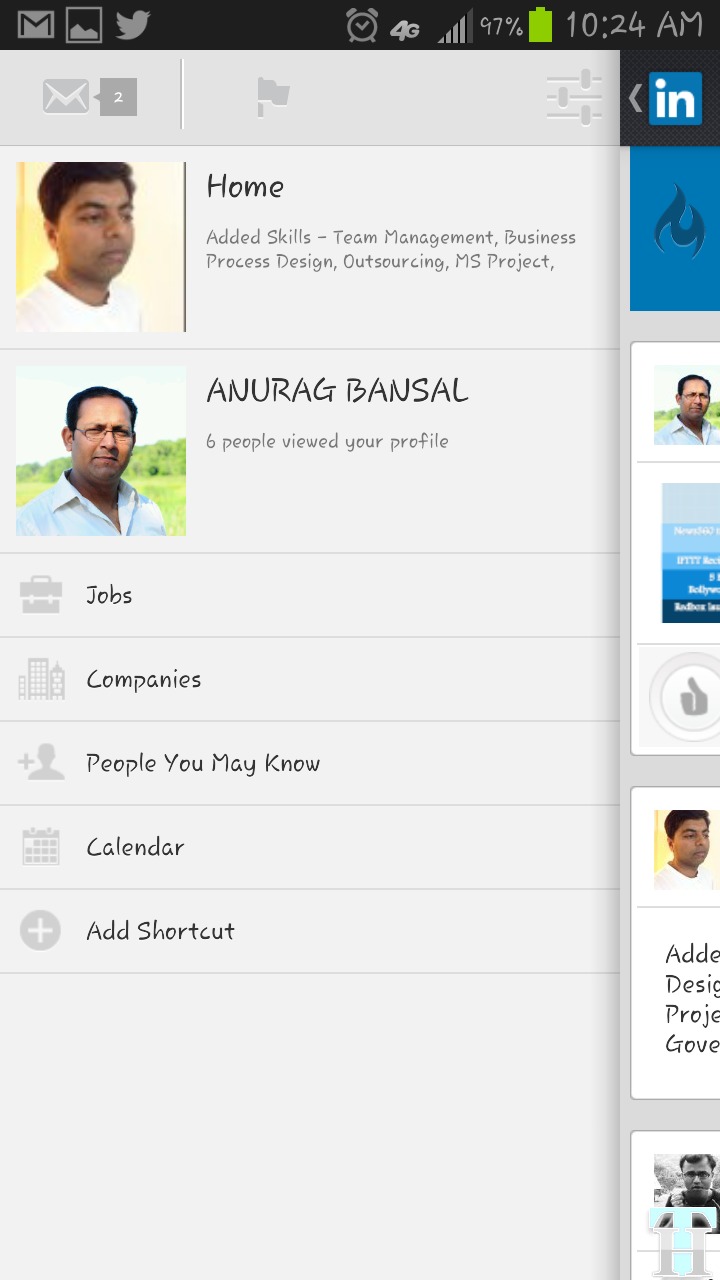This screenshot has width=720, height=1280.
Task: Open the notifications flag icon
Action: coord(272,97)
